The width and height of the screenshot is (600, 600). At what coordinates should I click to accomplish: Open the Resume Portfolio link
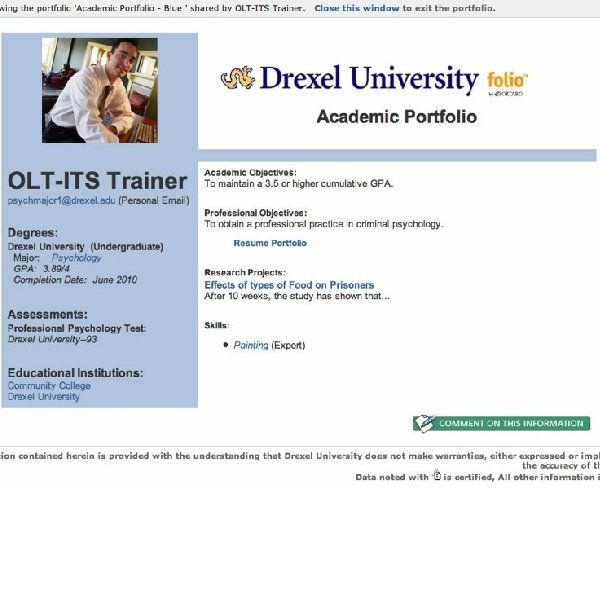point(270,243)
